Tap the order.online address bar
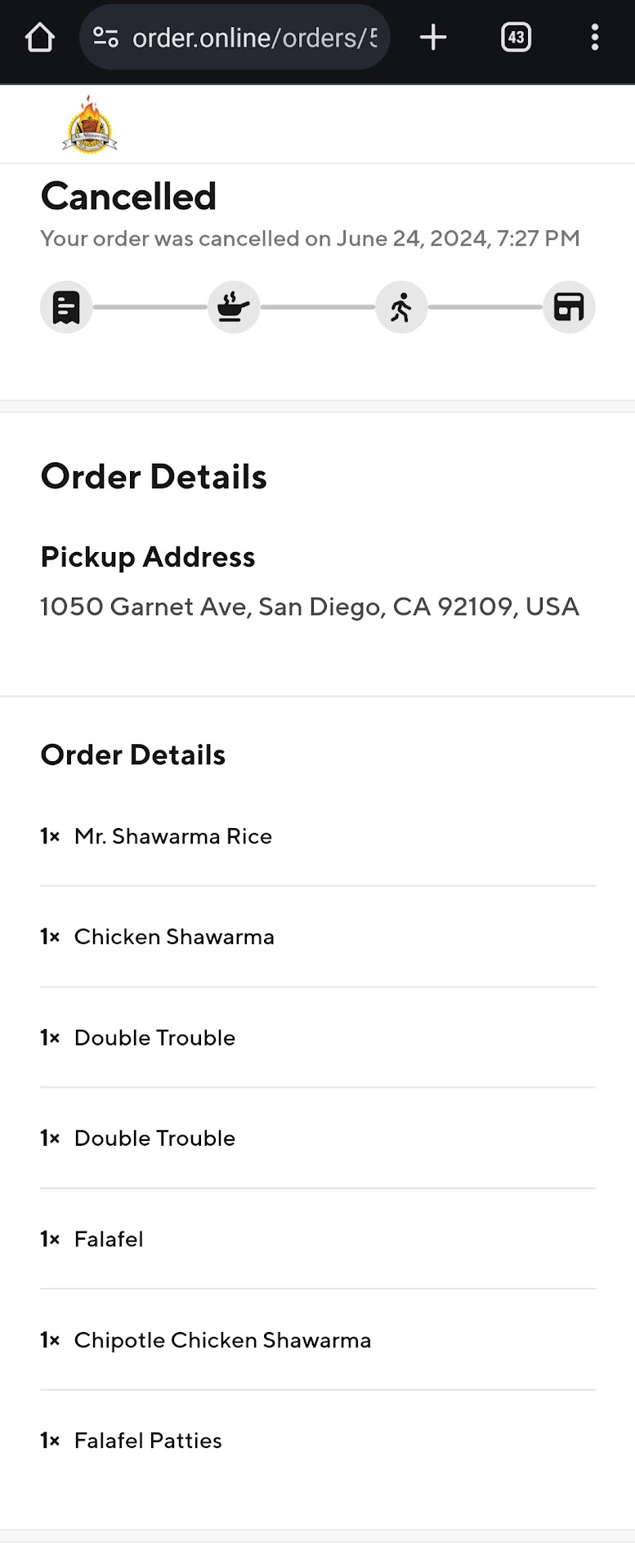The image size is (635, 1568). tap(253, 38)
